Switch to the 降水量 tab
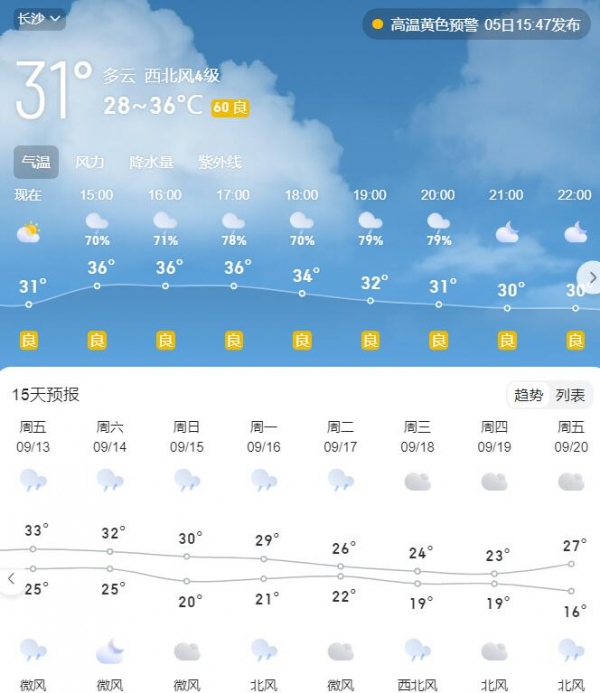This screenshot has height=693, width=600. pyautogui.click(x=151, y=162)
